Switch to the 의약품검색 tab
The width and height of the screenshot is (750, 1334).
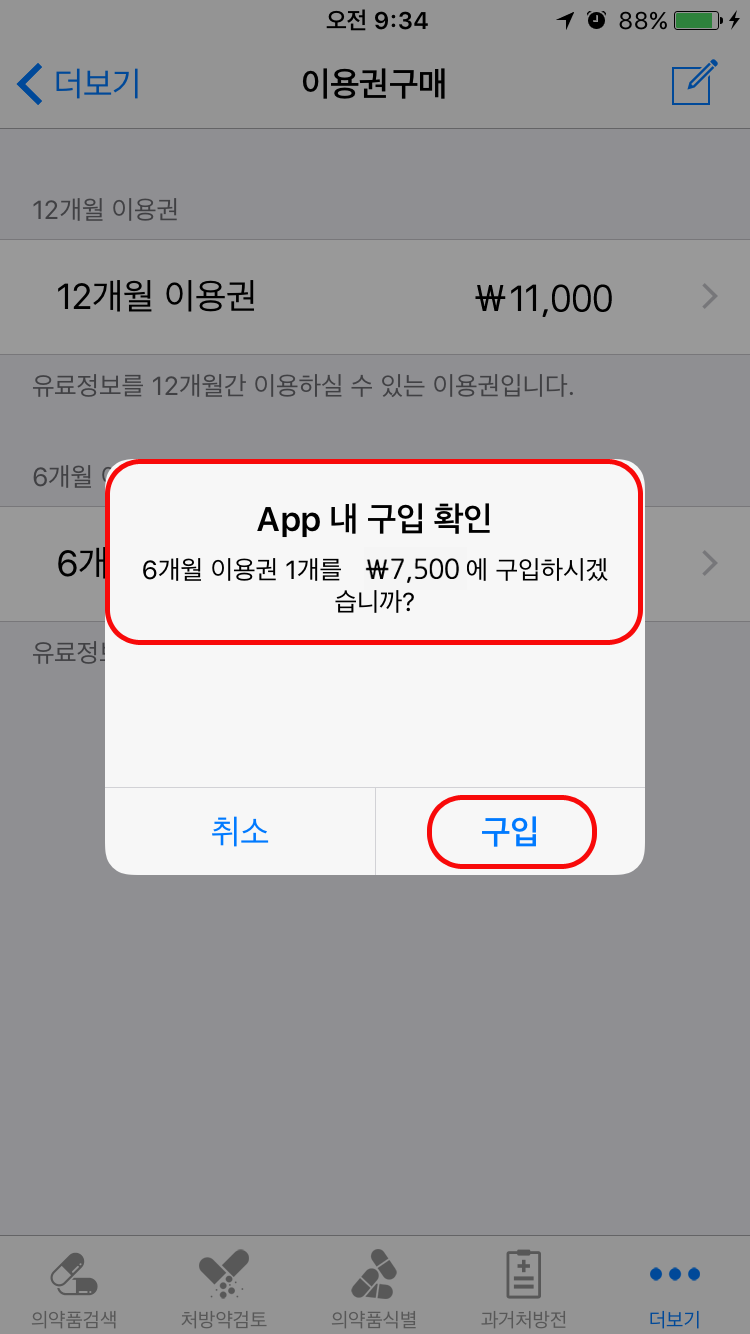[75, 1287]
